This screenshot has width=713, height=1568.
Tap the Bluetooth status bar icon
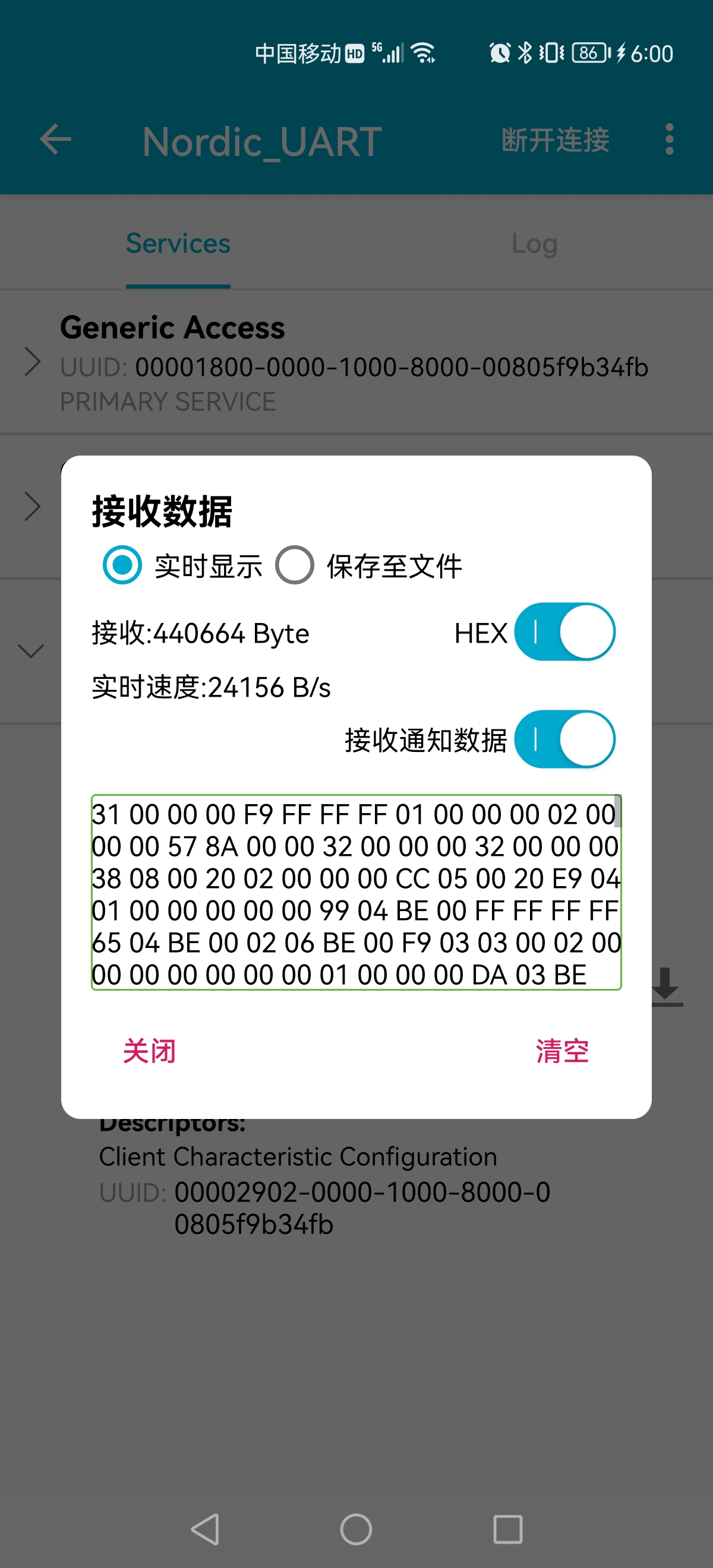pyautogui.click(x=525, y=53)
